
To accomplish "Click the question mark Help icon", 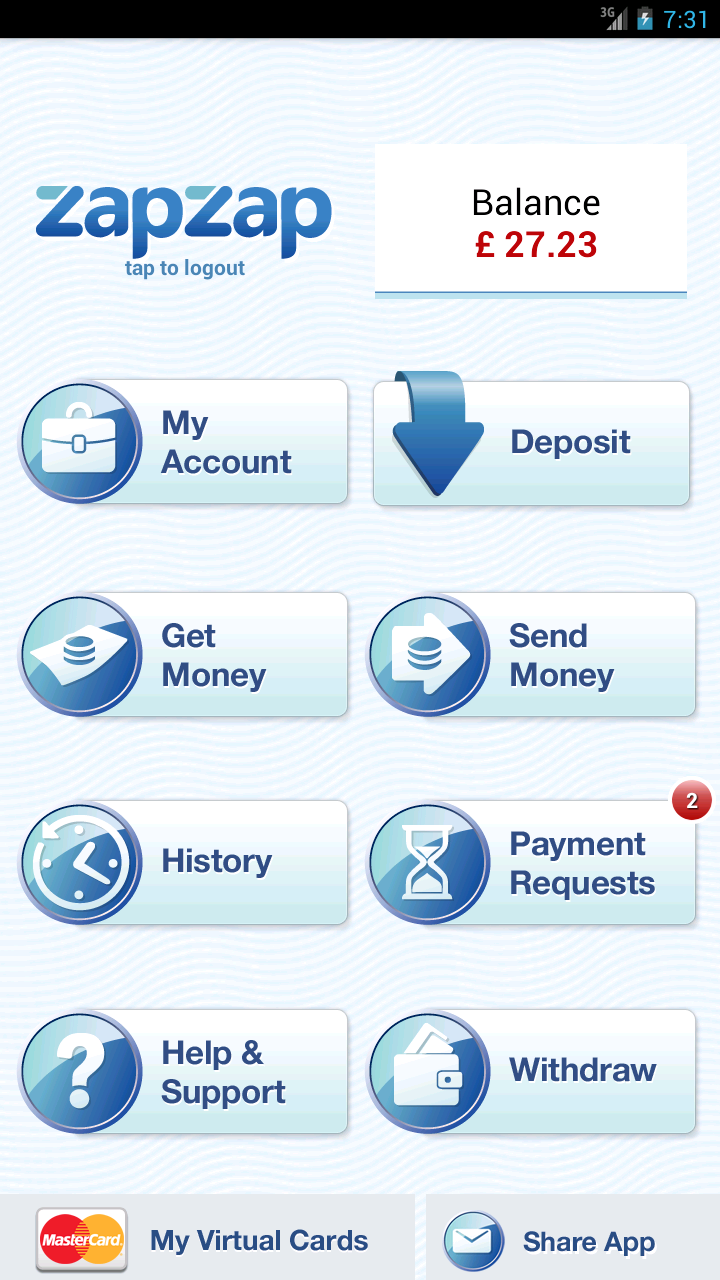I will pos(80,1070).
